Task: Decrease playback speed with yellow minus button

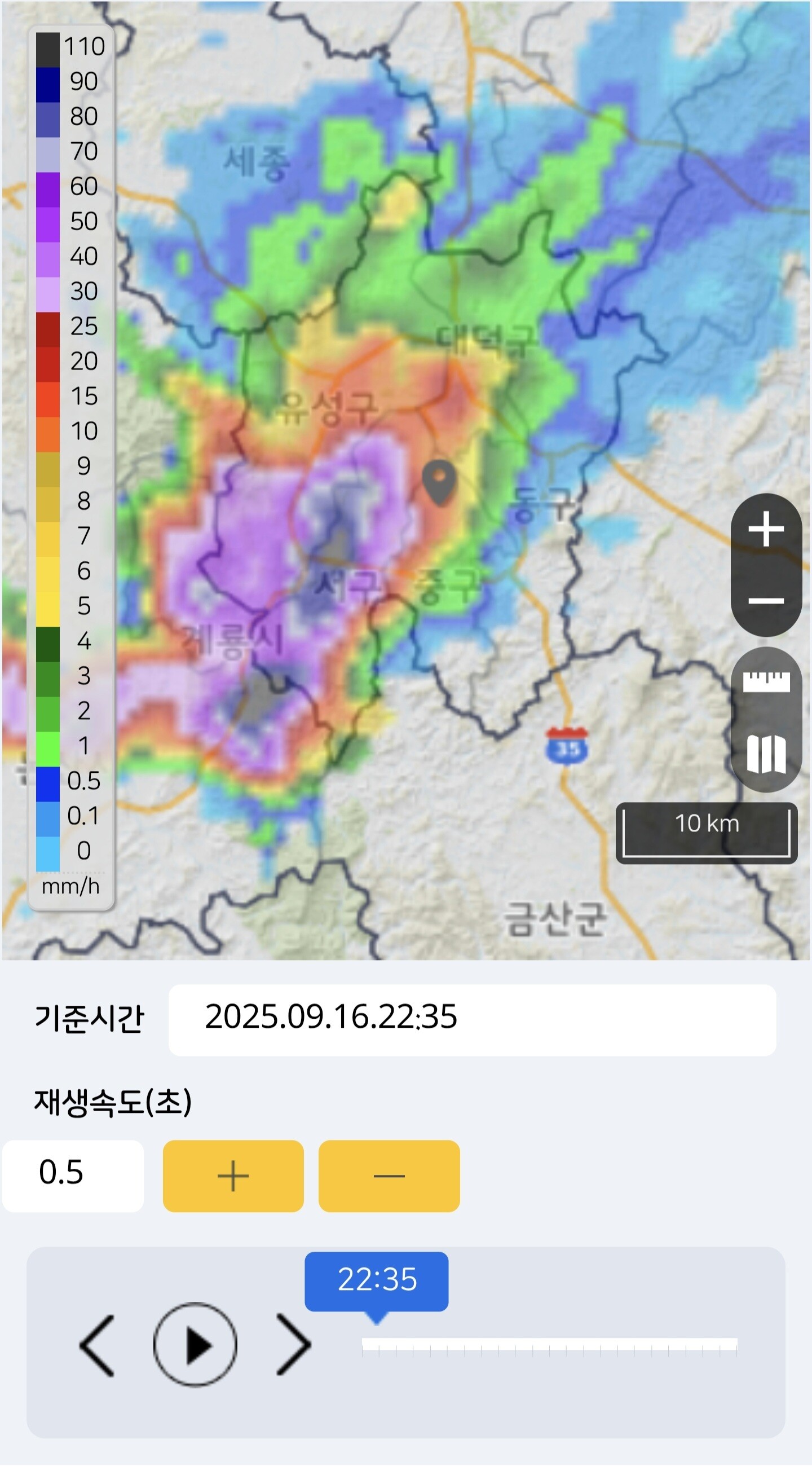Action: click(389, 1176)
